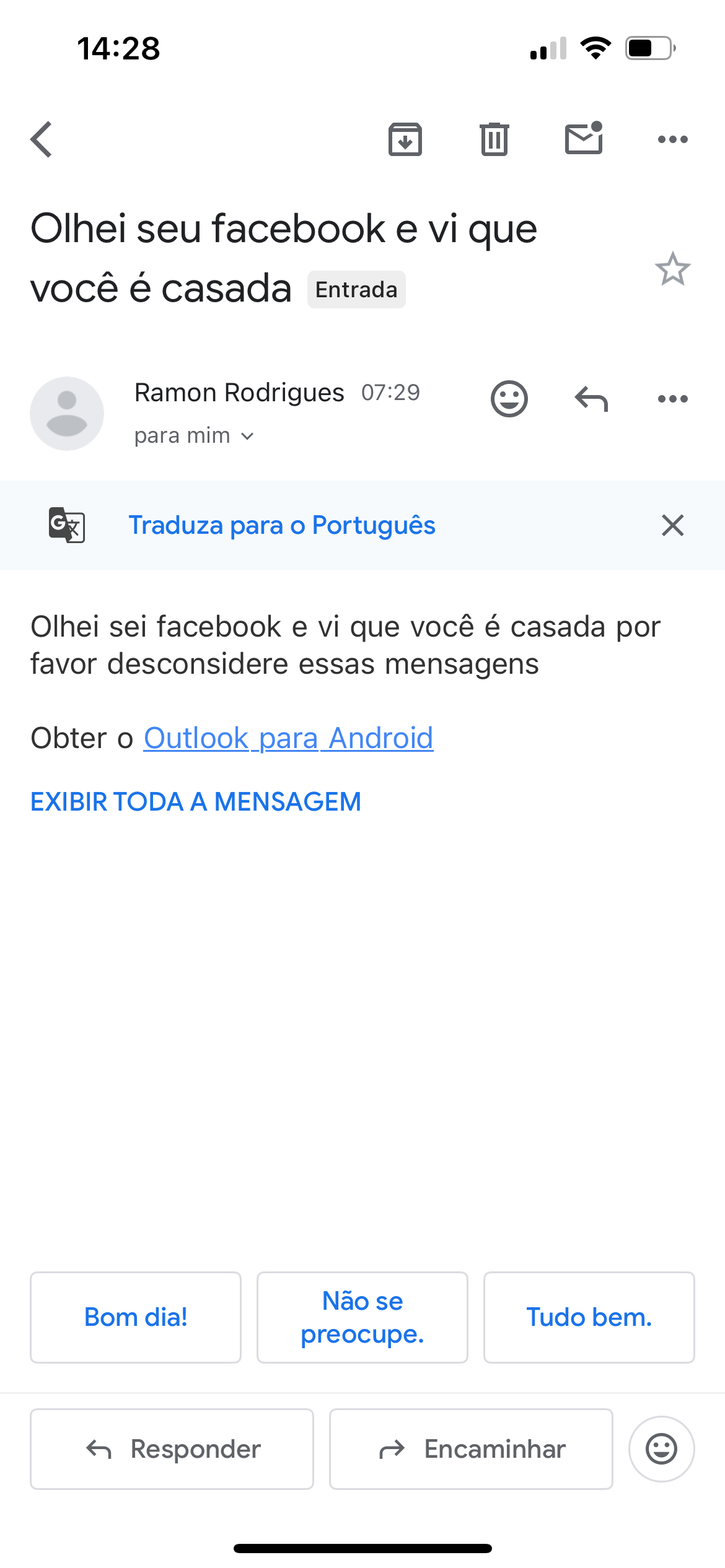Open the Outlook para Android link
Viewport: 725px width, 1568px height.
(x=288, y=738)
